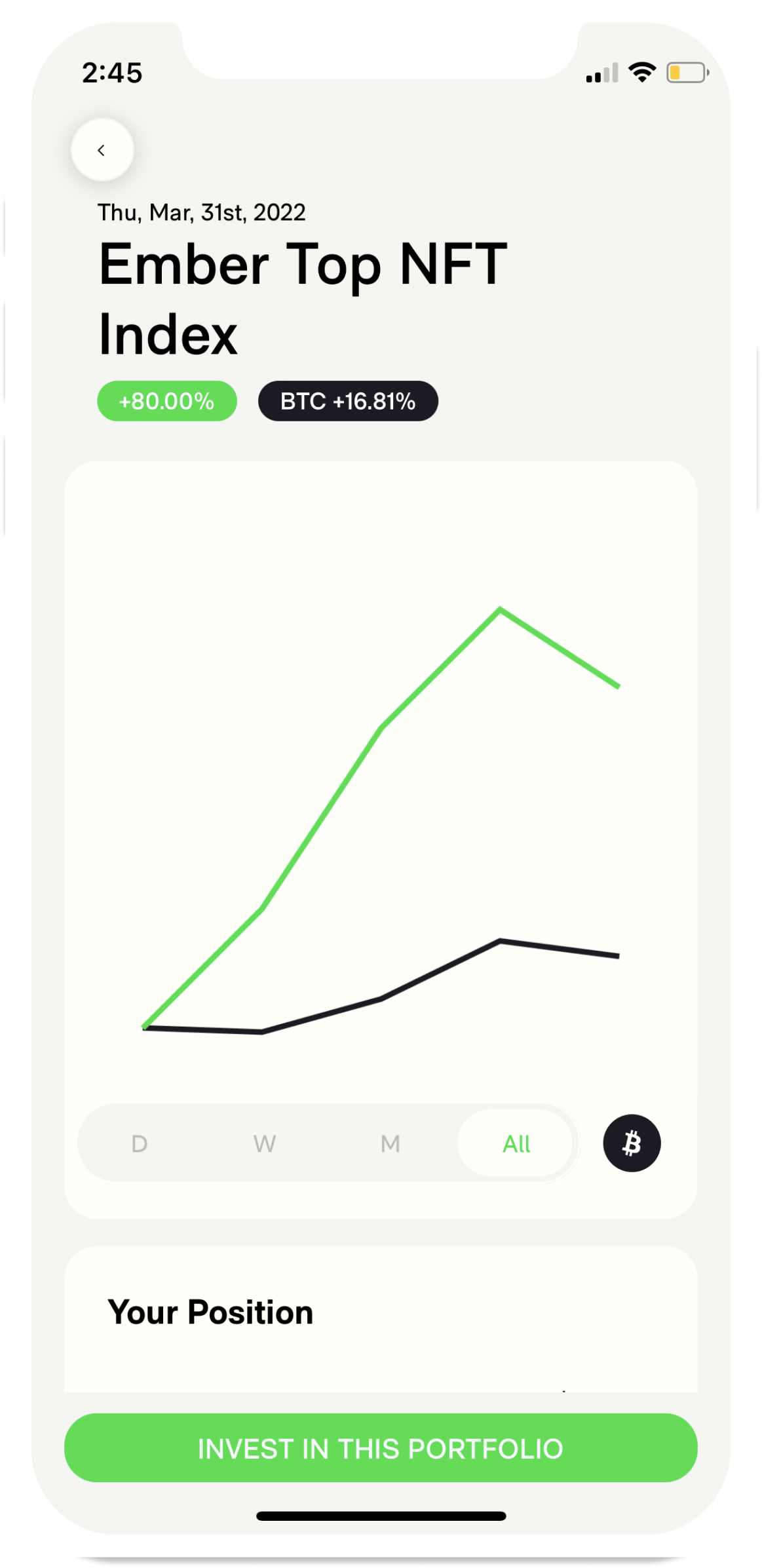
Task: Select the W time range
Action: click(x=265, y=1143)
